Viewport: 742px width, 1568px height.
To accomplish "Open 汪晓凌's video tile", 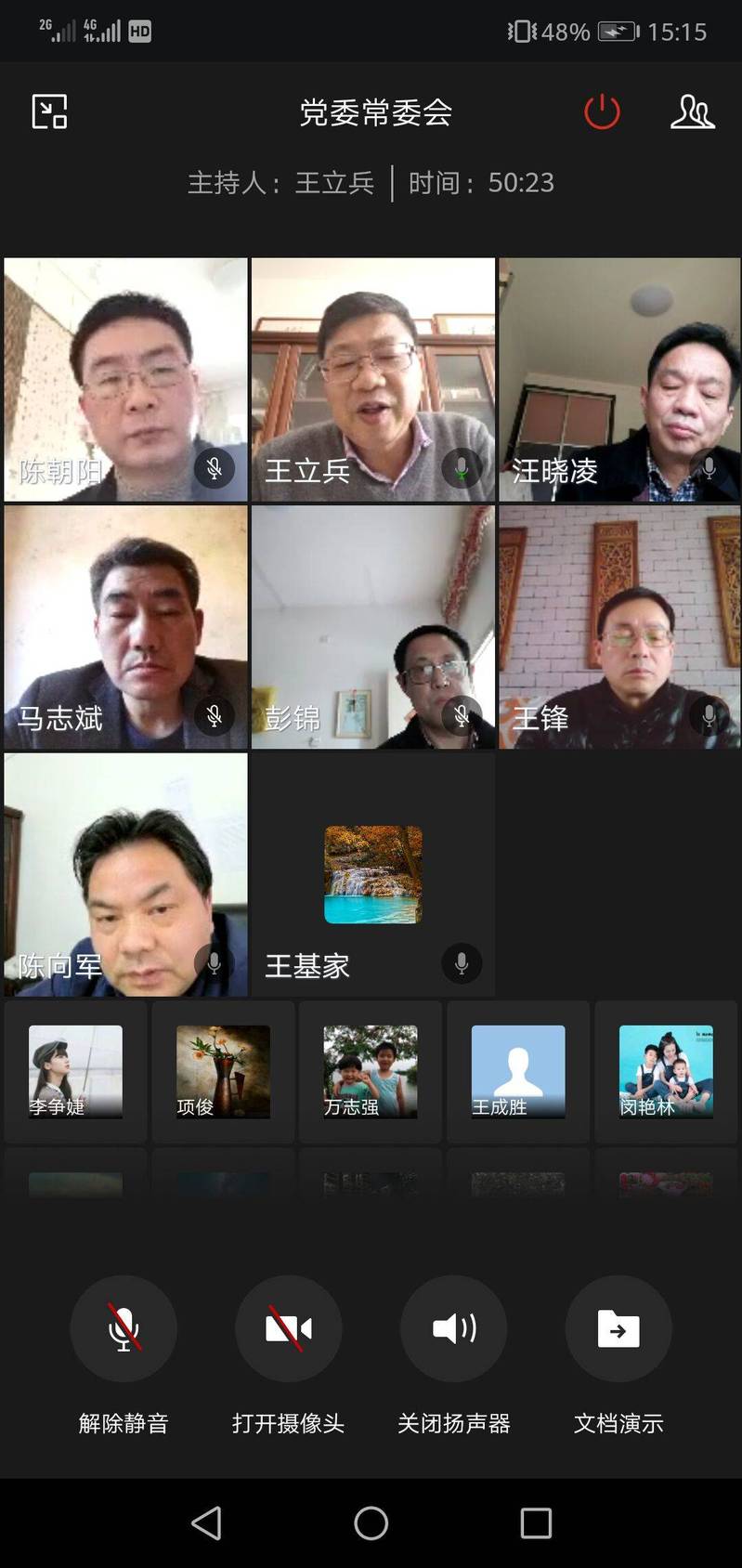I will pyautogui.click(x=619, y=379).
